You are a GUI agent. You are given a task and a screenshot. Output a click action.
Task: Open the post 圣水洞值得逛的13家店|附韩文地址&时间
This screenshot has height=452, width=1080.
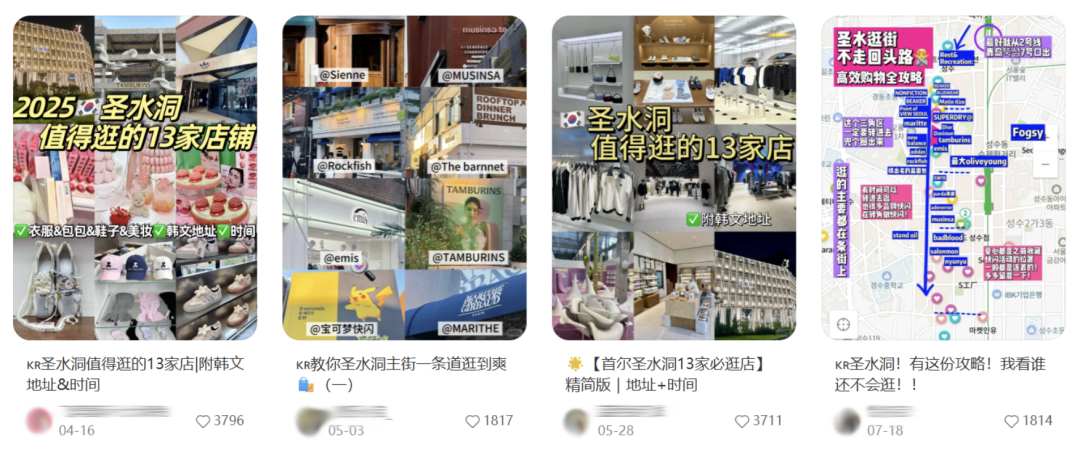coord(135,373)
